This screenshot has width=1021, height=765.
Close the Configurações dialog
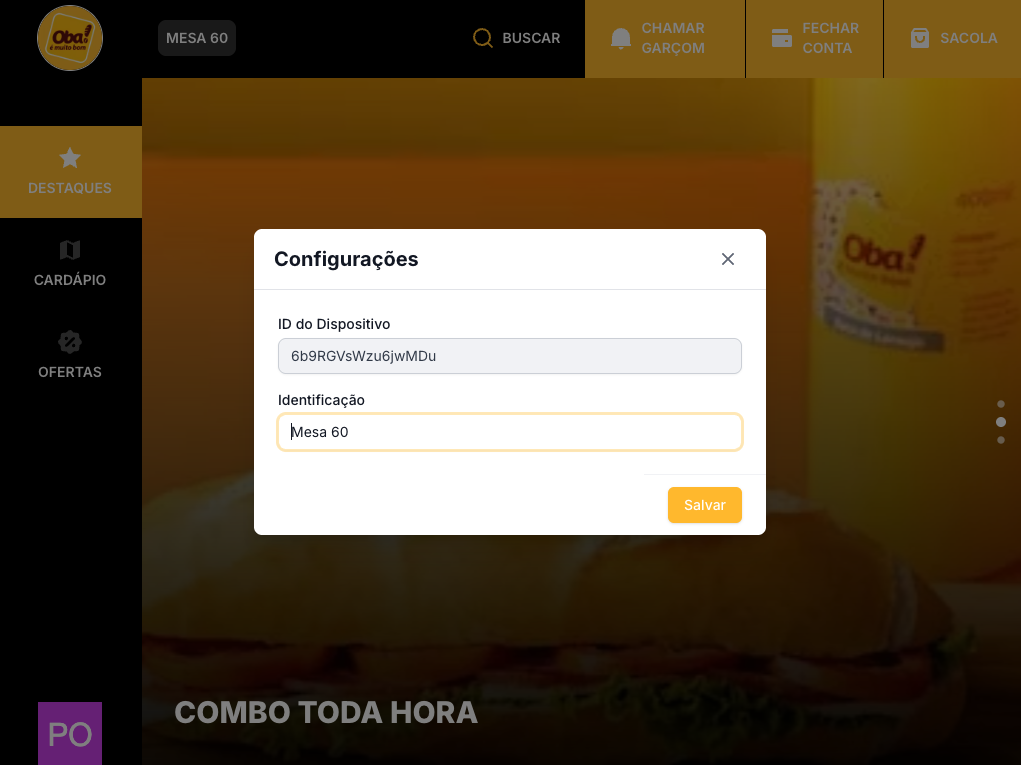(x=727, y=259)
